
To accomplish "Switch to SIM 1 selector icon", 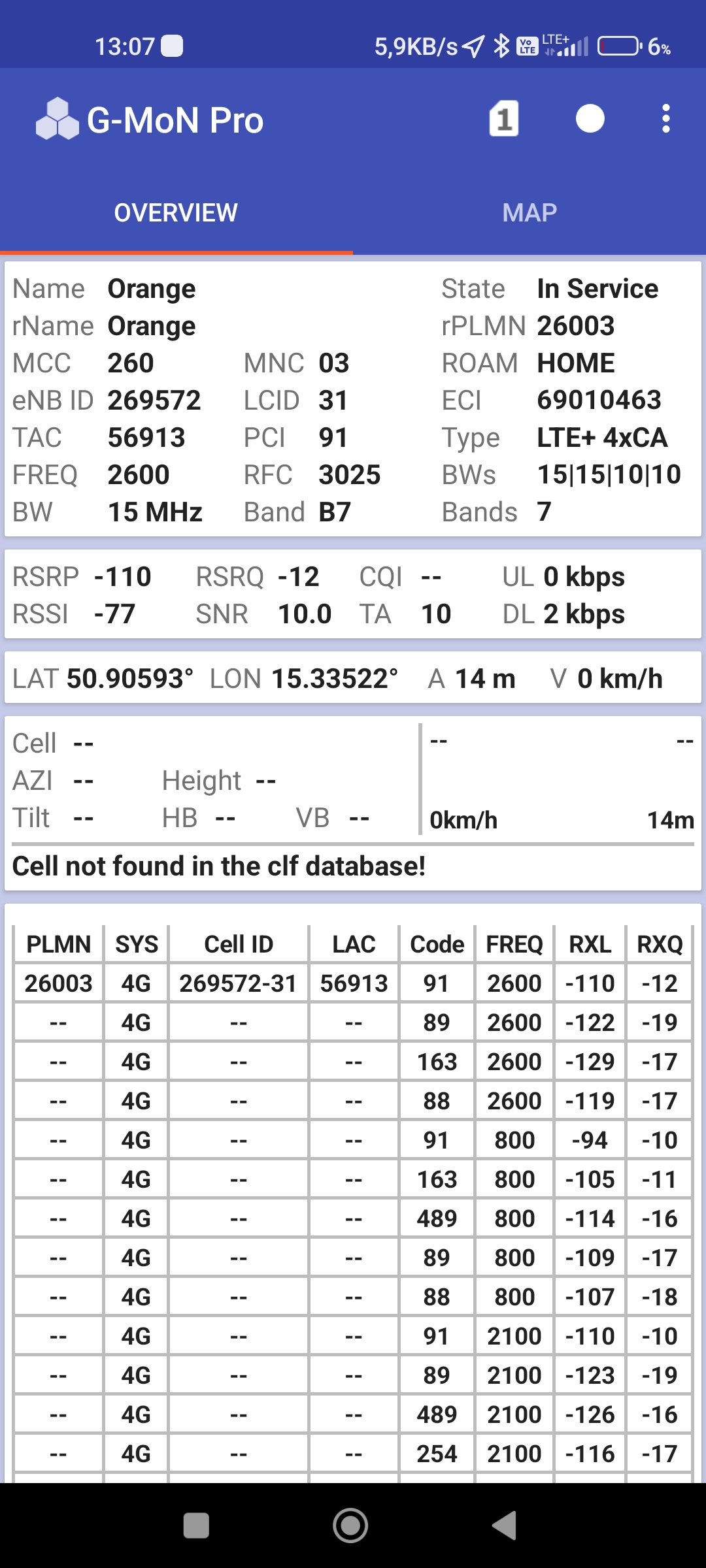I will pyautogui.click(x=503, y=120).
